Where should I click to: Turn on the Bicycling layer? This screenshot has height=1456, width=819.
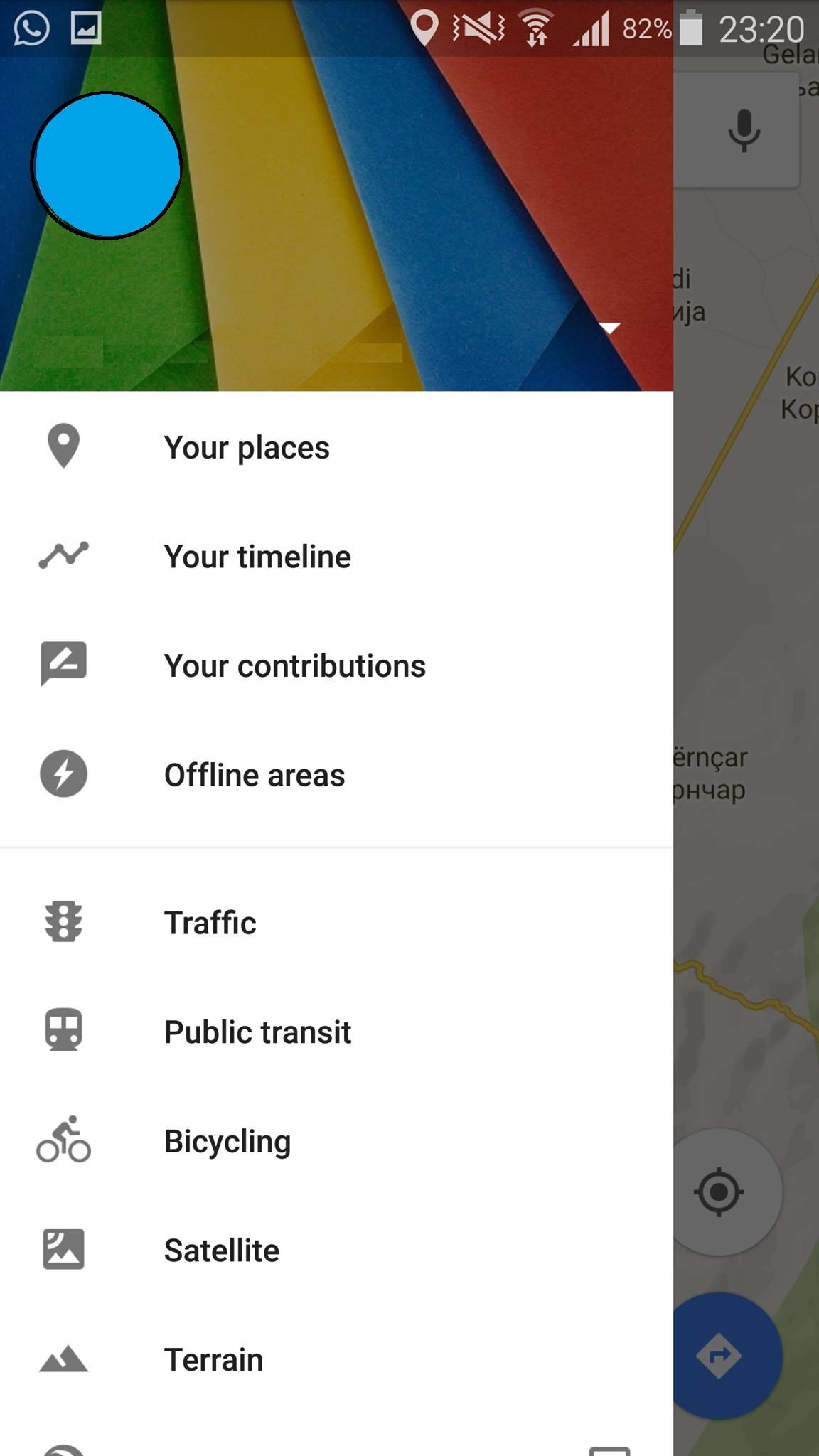[227, 1141]
